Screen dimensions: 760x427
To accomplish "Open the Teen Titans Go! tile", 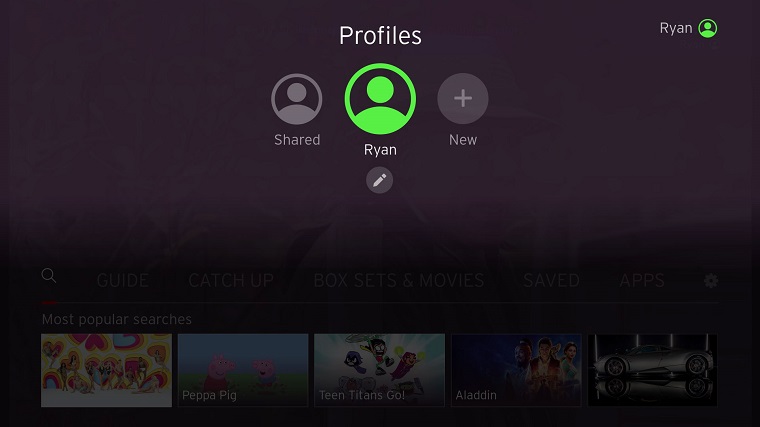I will 379,370.
